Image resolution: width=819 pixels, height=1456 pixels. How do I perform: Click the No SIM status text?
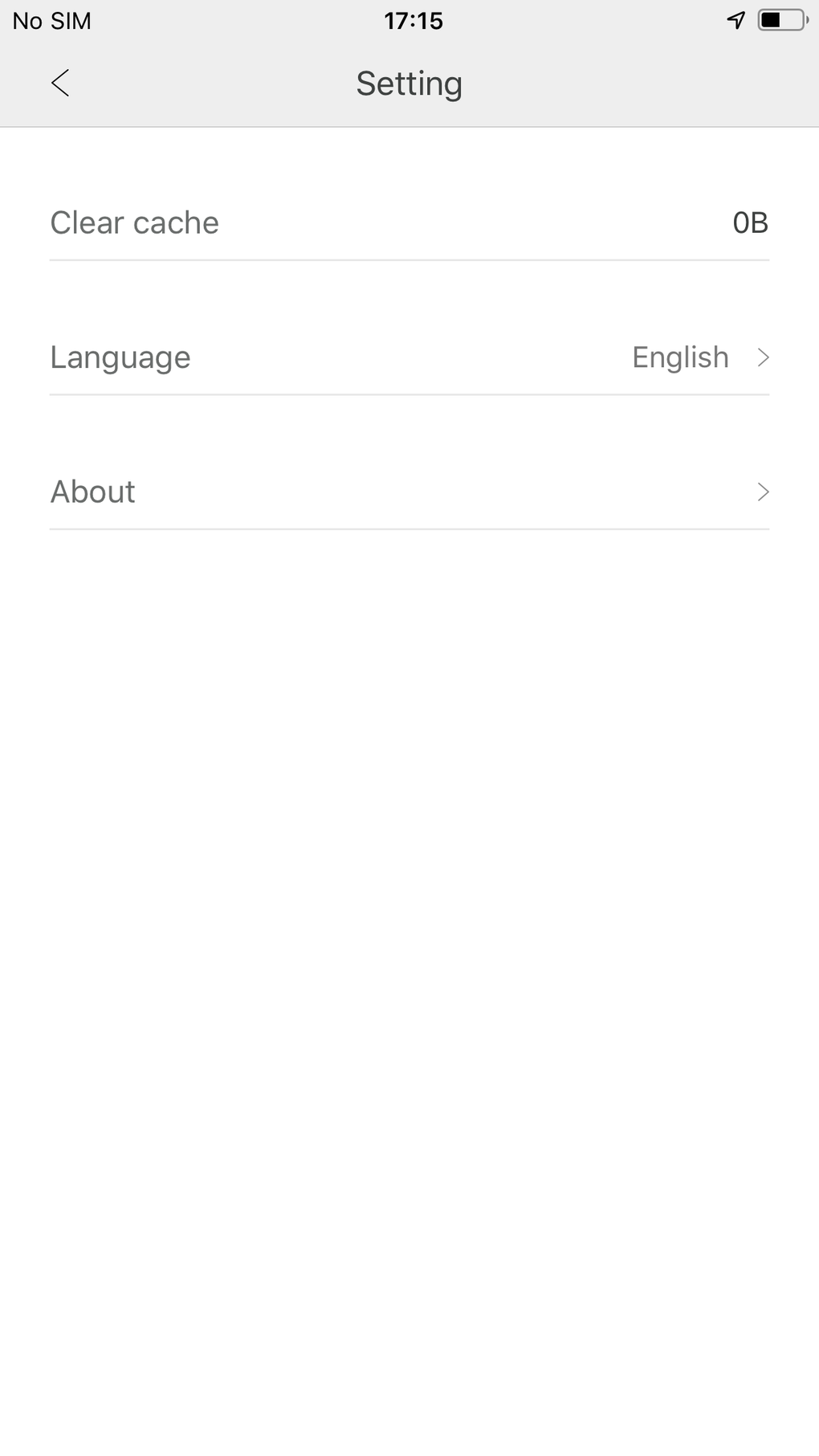pos(53,22)
